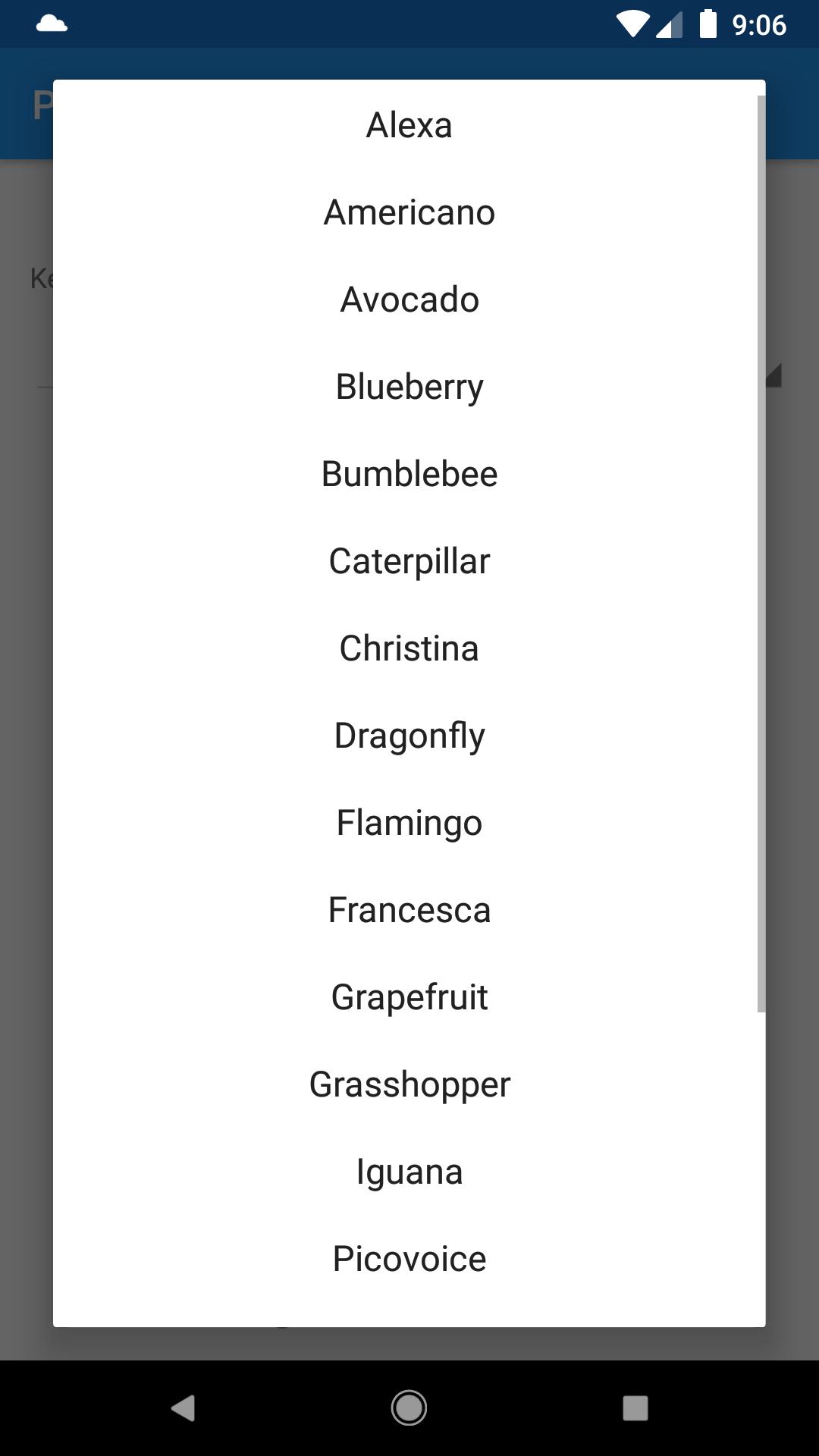
Task: Choose Americano from the list
Action: coord(409,212)
